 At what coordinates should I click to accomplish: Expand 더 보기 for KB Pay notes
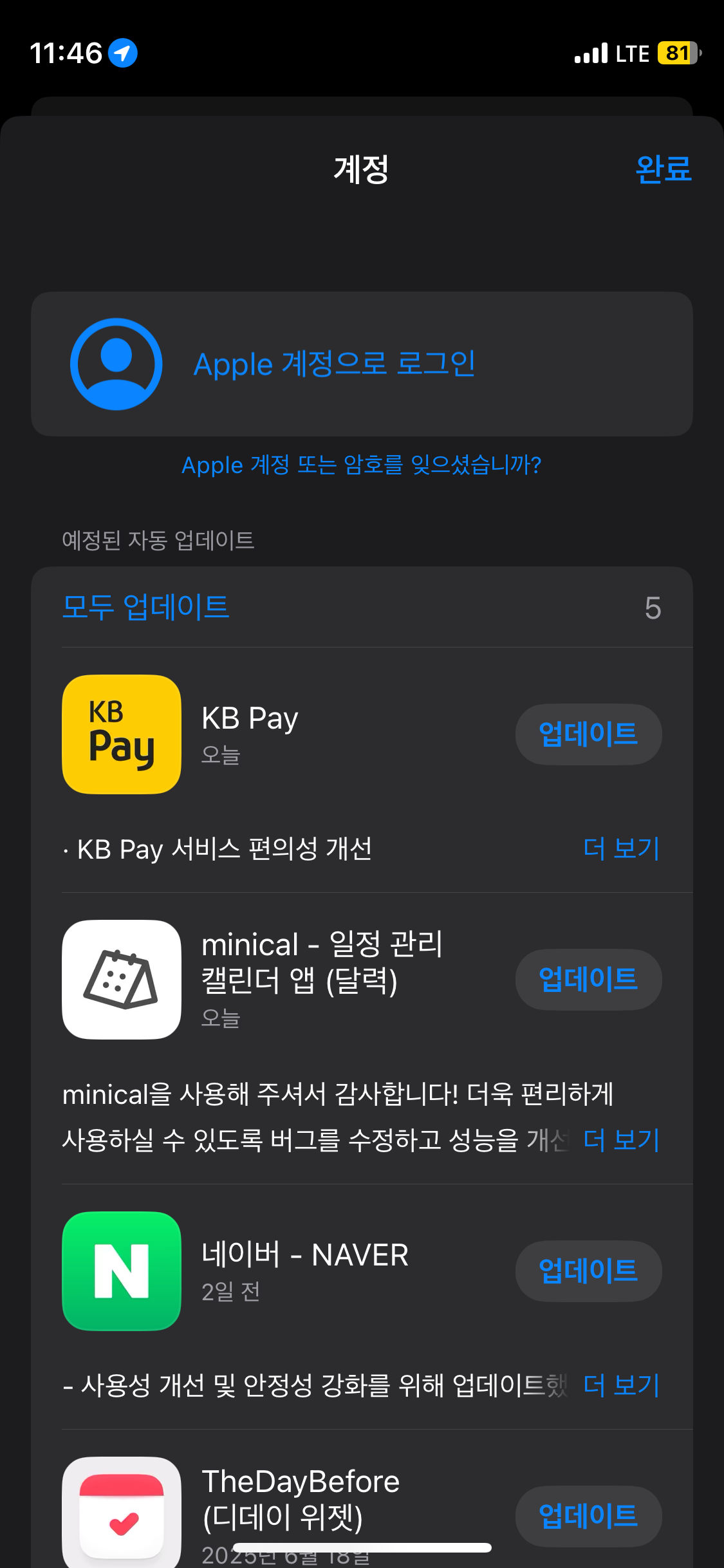[621, 848]
